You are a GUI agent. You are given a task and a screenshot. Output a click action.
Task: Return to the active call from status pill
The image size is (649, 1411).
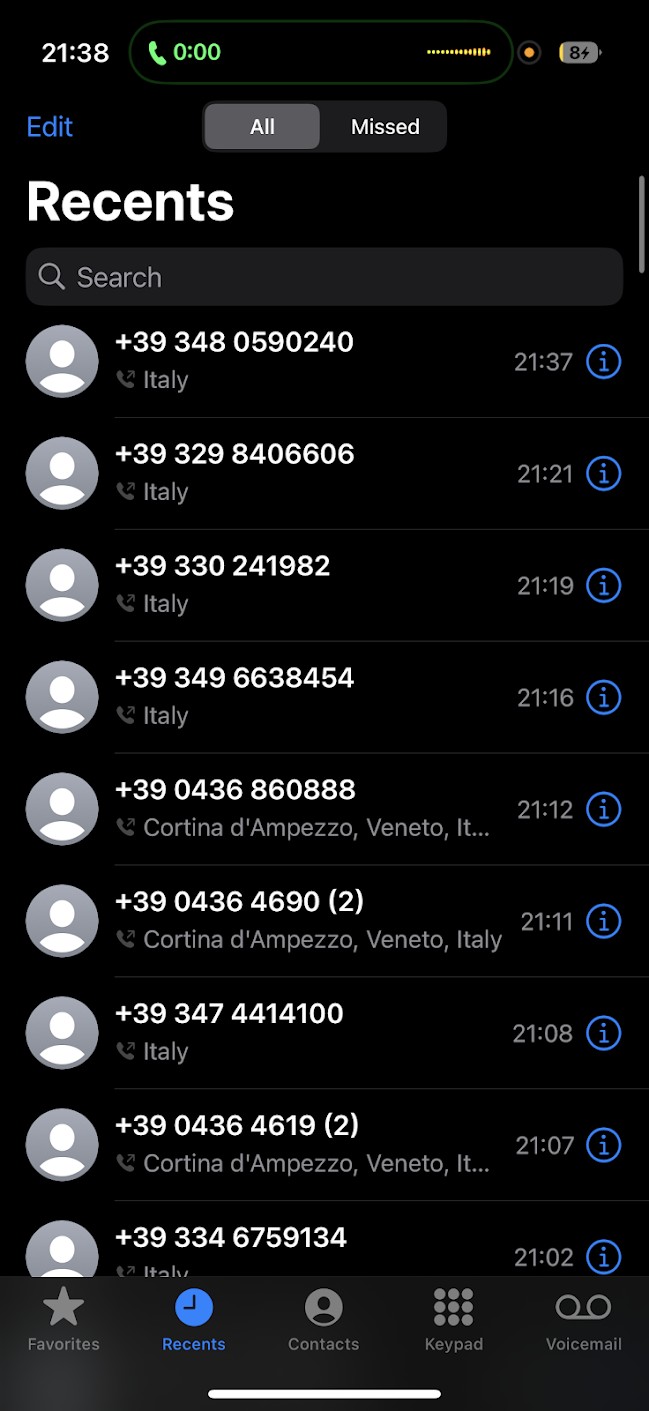pos(321,52)
